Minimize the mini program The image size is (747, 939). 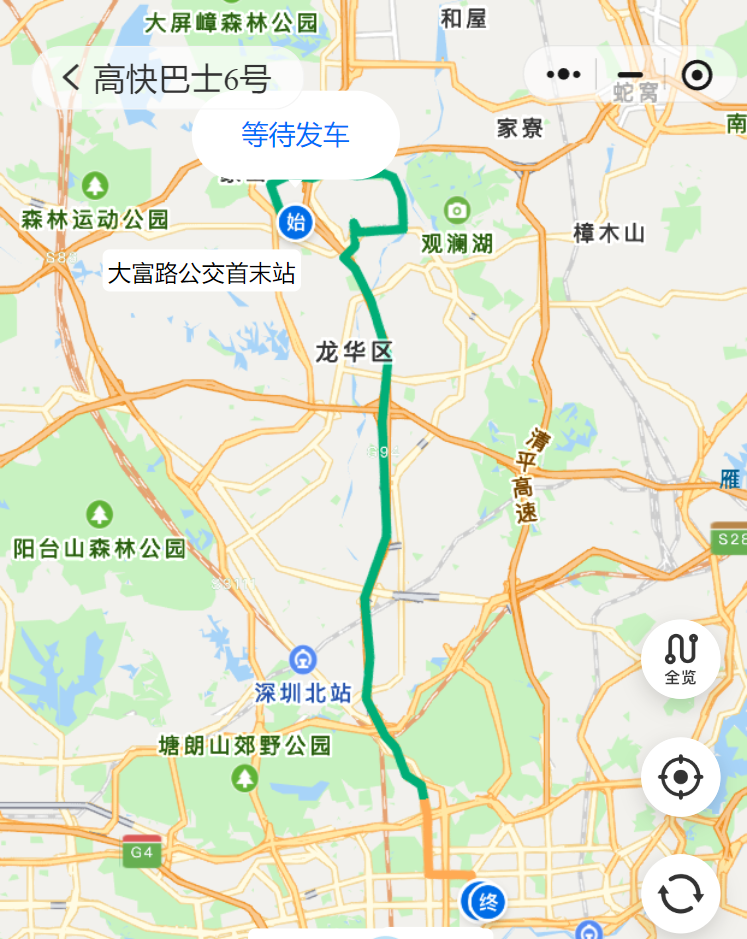[x=630, y=75]
